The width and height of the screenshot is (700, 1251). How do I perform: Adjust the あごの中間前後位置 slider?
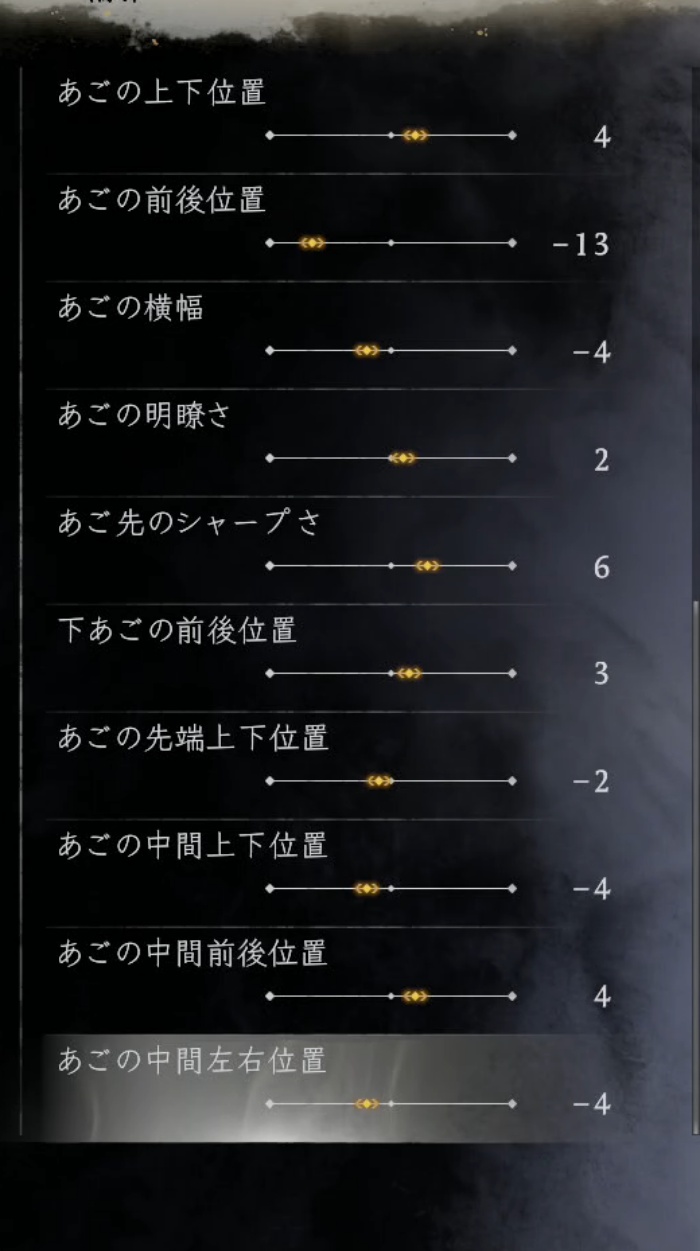[x=415, y=996]
